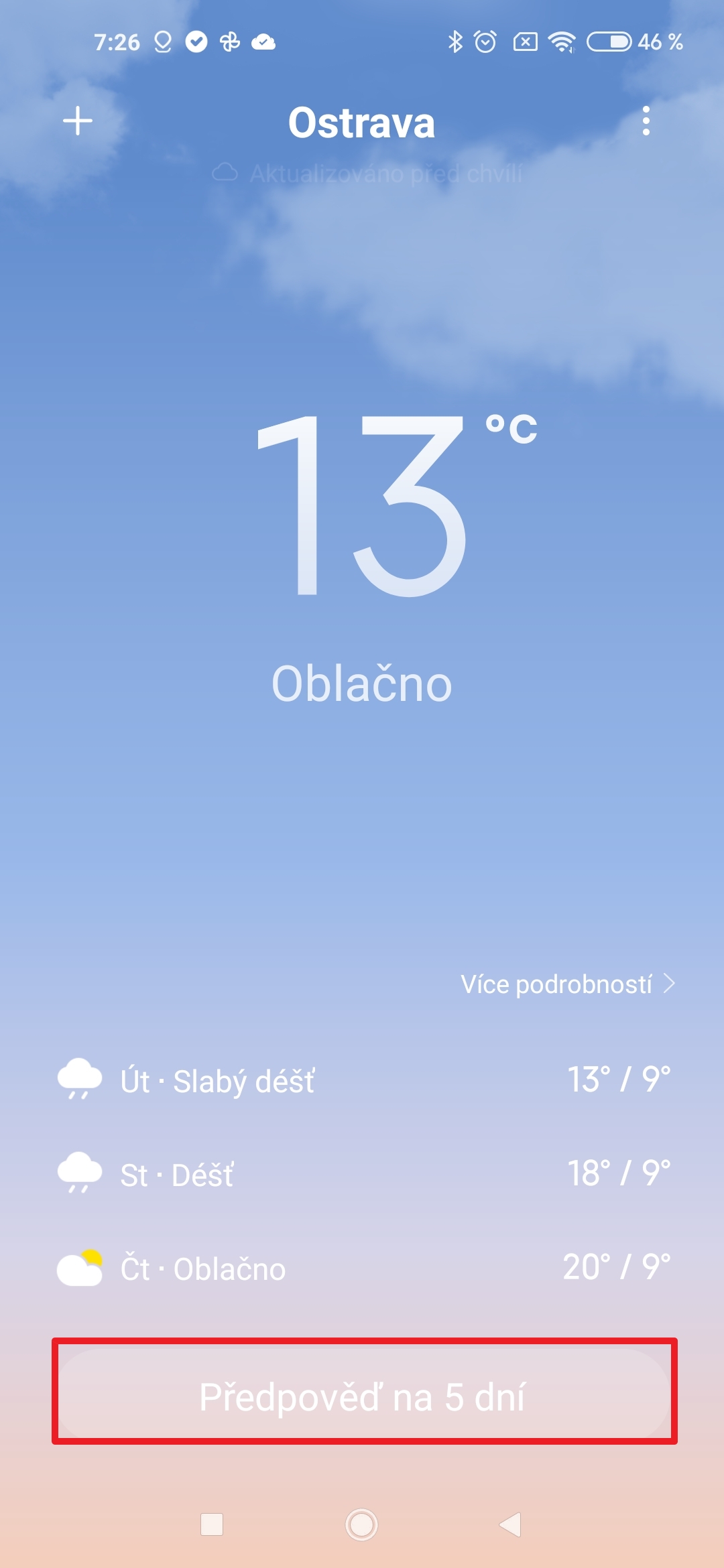
Task: Return to the home screen
Action: click(x=361, y=1524)
